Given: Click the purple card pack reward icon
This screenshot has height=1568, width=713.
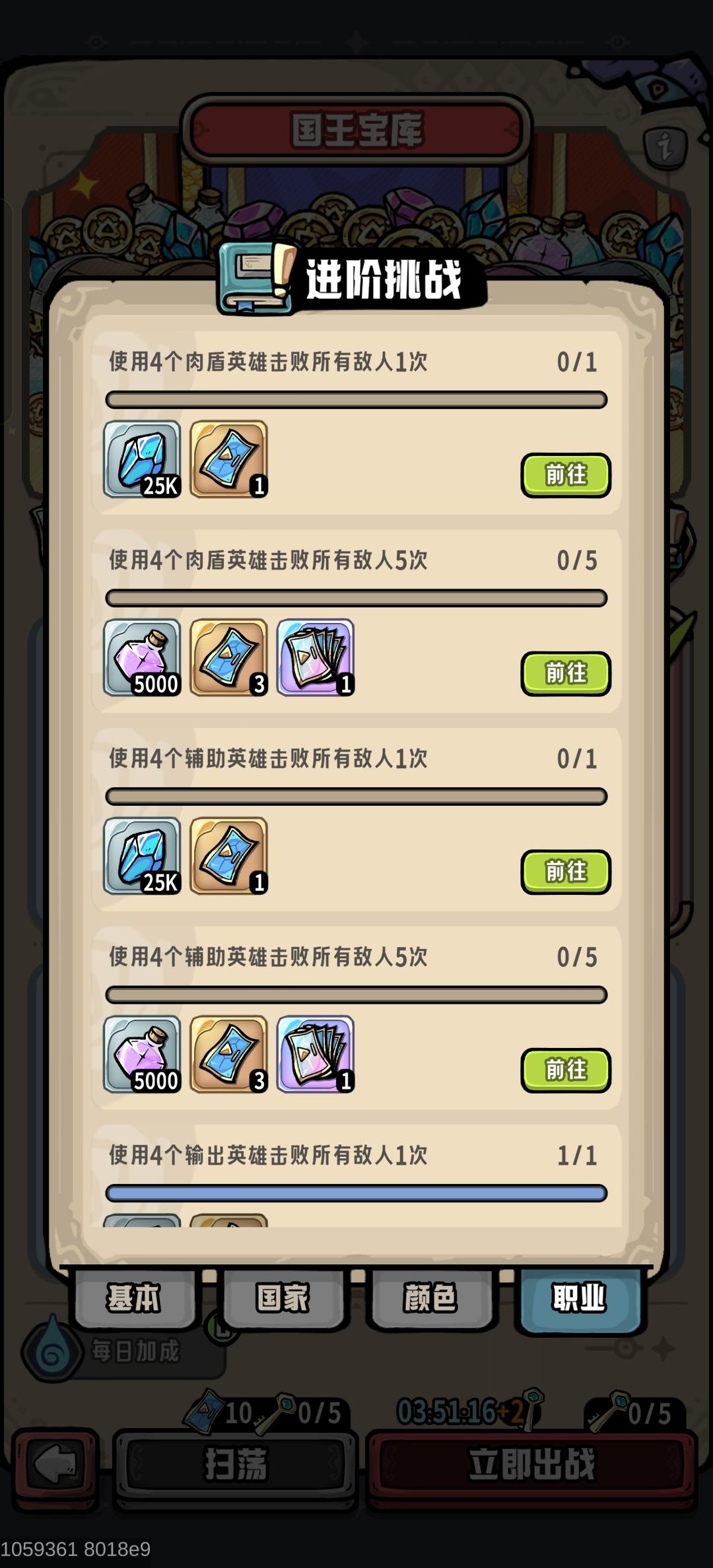Looking at the screenshot, I should pos(316,658).
